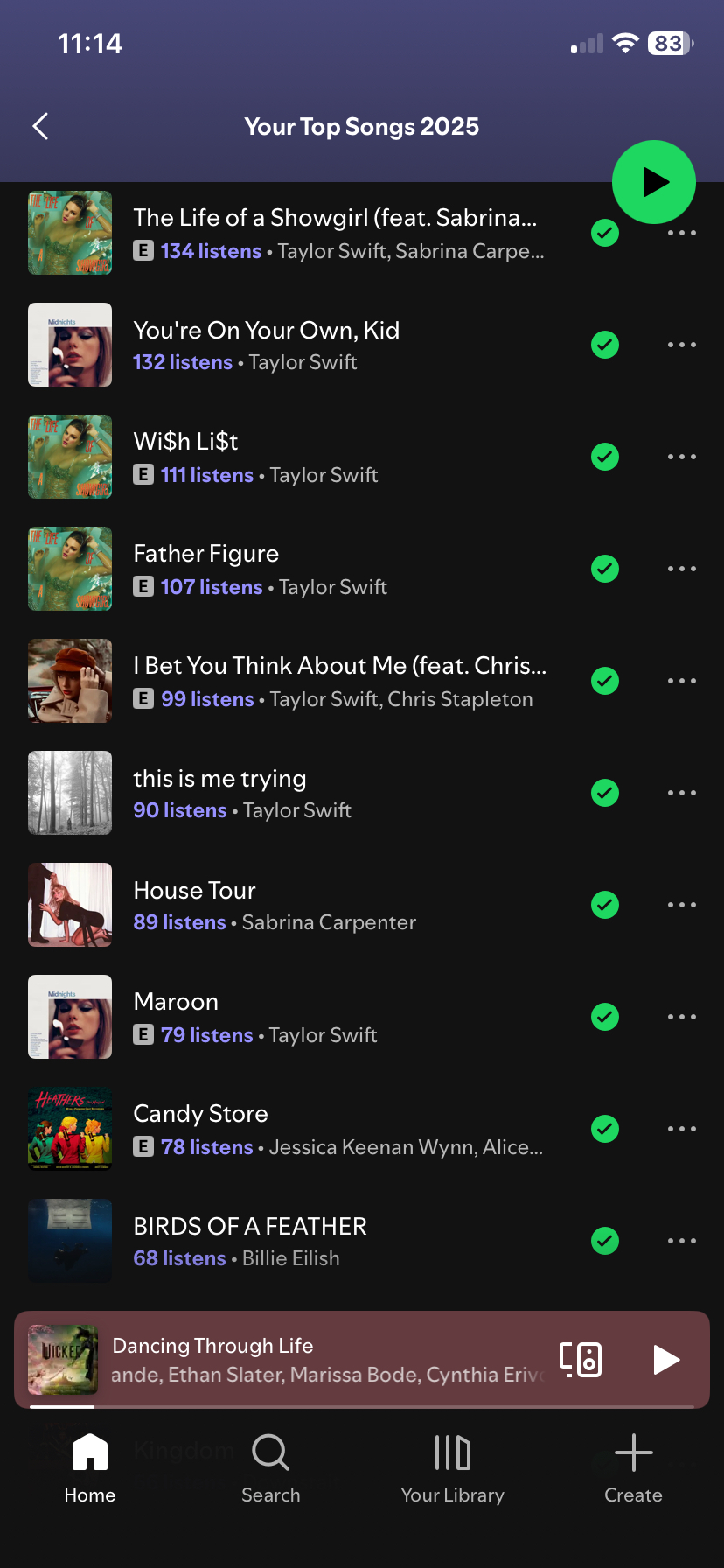Screen dimensions: 724x1568
Task: Toggle saved checkmark for Maroon
Action: pos(605,1017)
